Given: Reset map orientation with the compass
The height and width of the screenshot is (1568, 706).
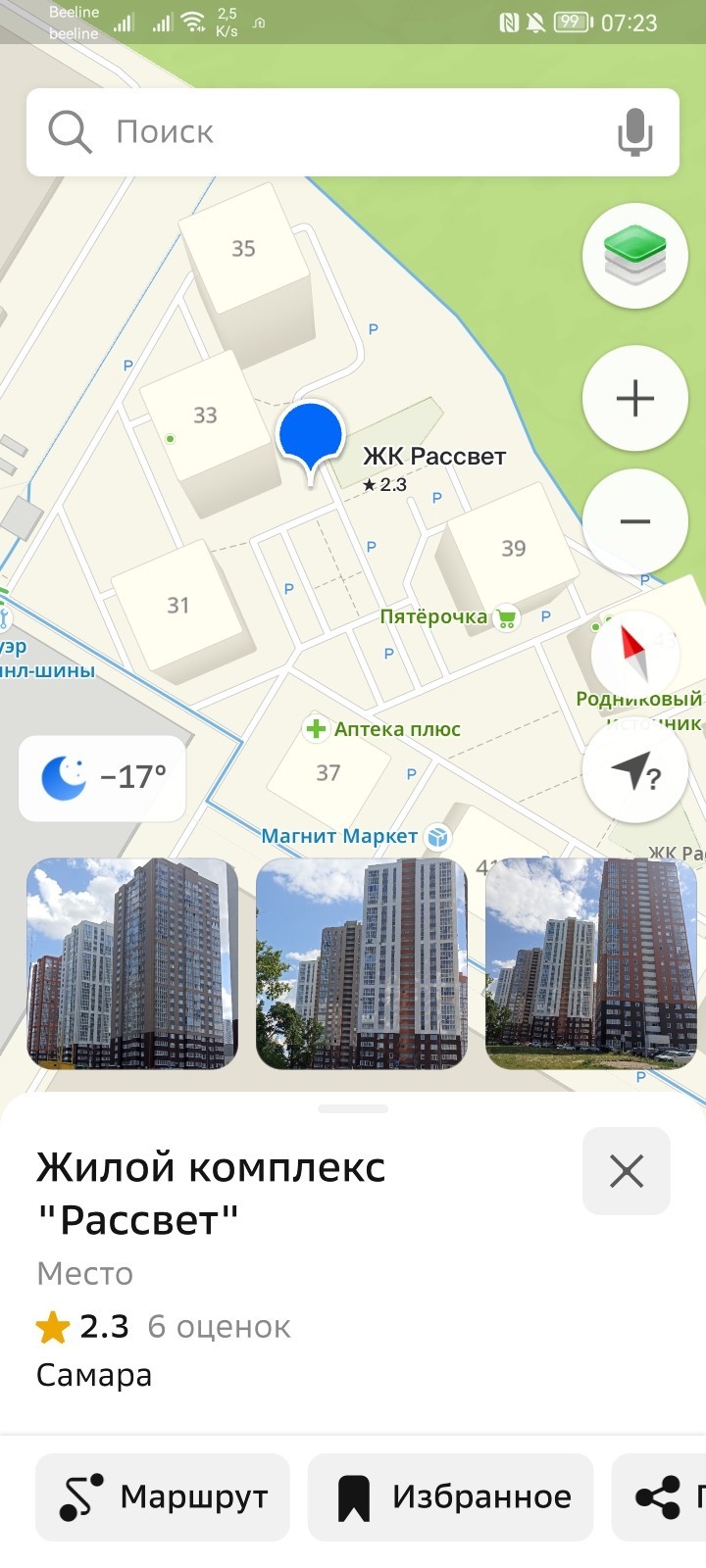Looking at the screenshot, I should (x=634, y=654).
